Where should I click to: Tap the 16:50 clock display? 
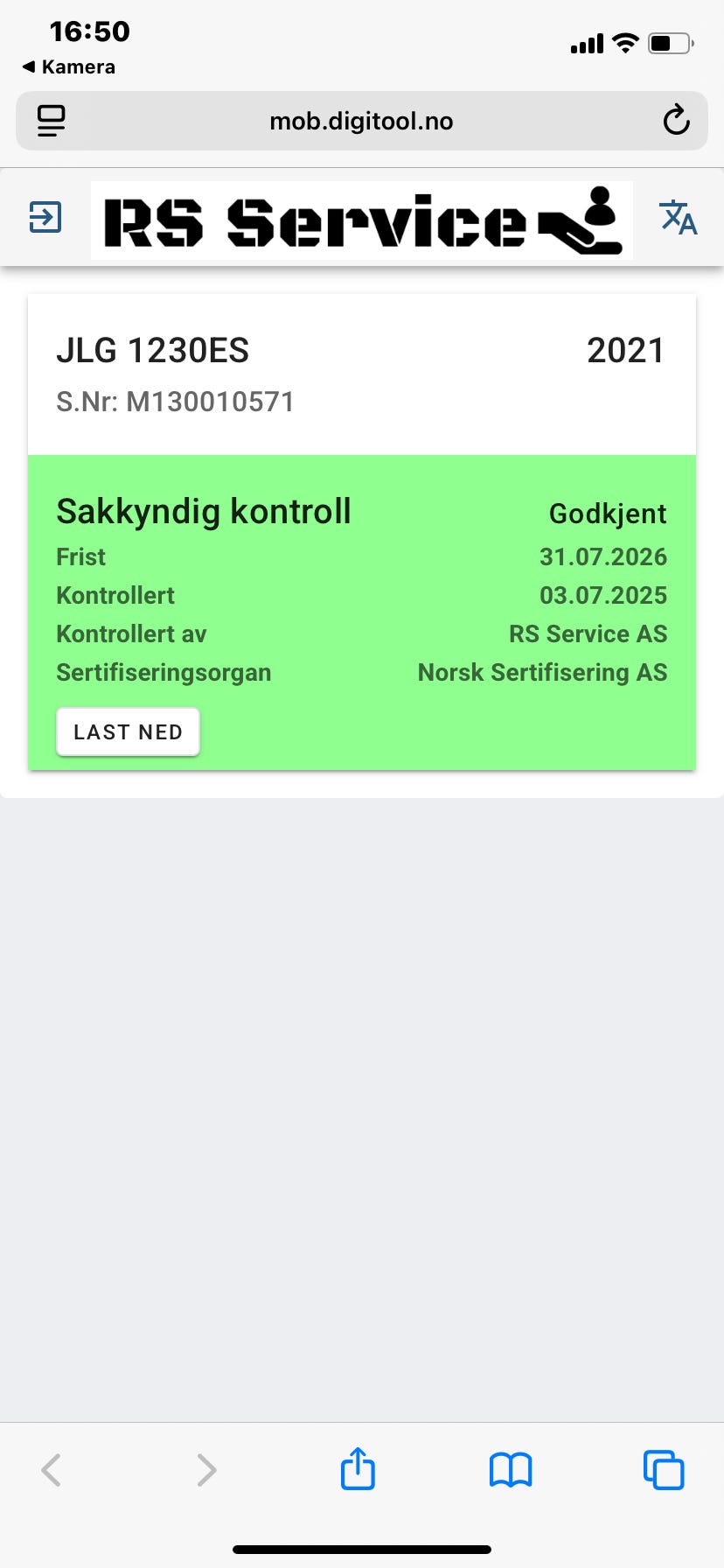[x=90, y=31]
